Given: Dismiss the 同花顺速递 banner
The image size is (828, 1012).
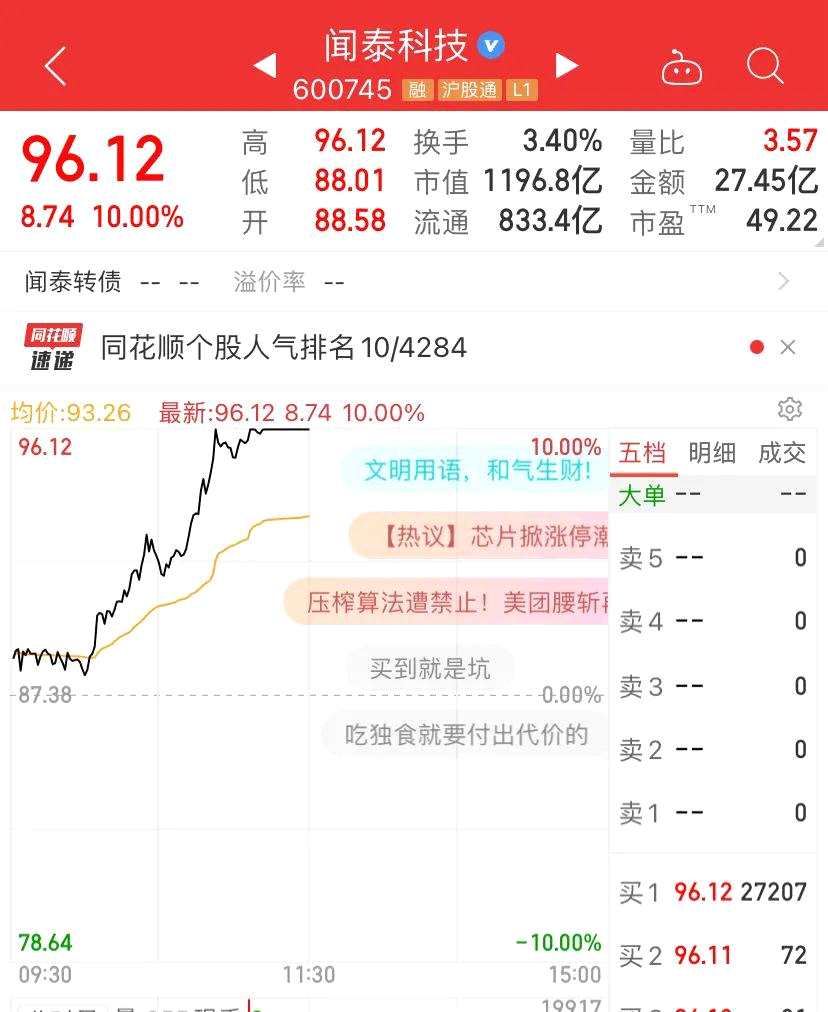Looking at the screenshot, I should [788, 347].
